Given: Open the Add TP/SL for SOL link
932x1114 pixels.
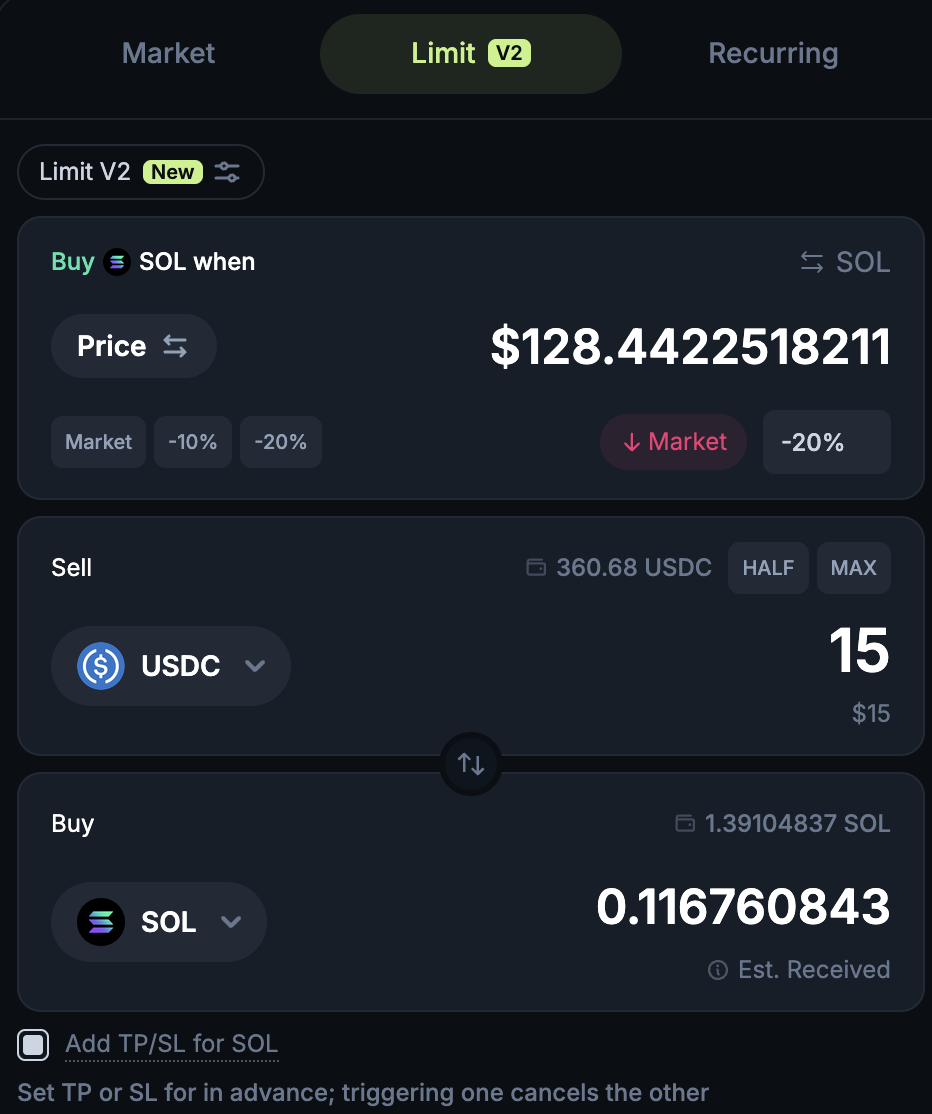Looking at the screenshot, I should tap(171, 1044).
